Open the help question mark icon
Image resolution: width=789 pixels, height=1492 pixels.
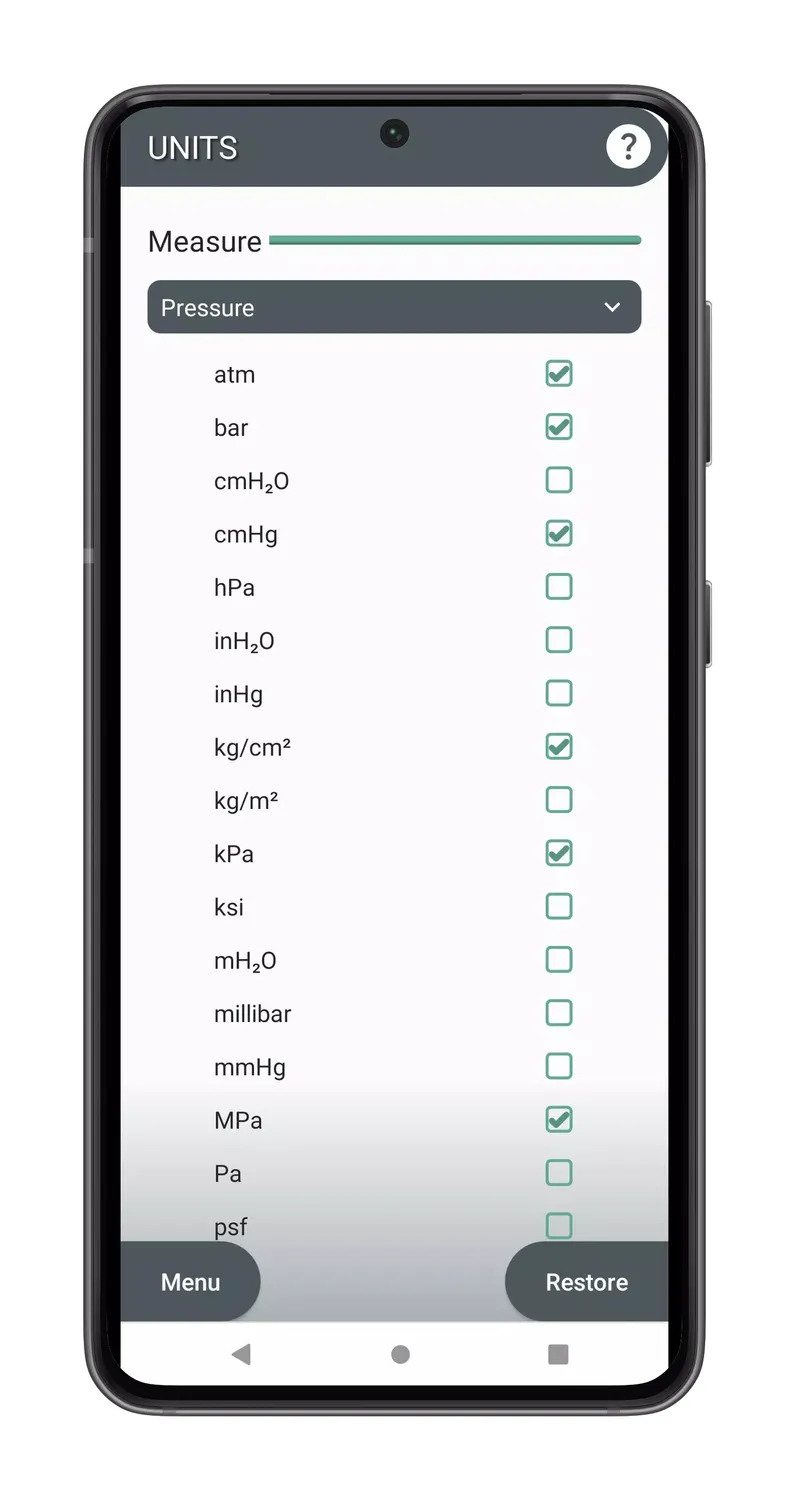(x=628, y=147)
